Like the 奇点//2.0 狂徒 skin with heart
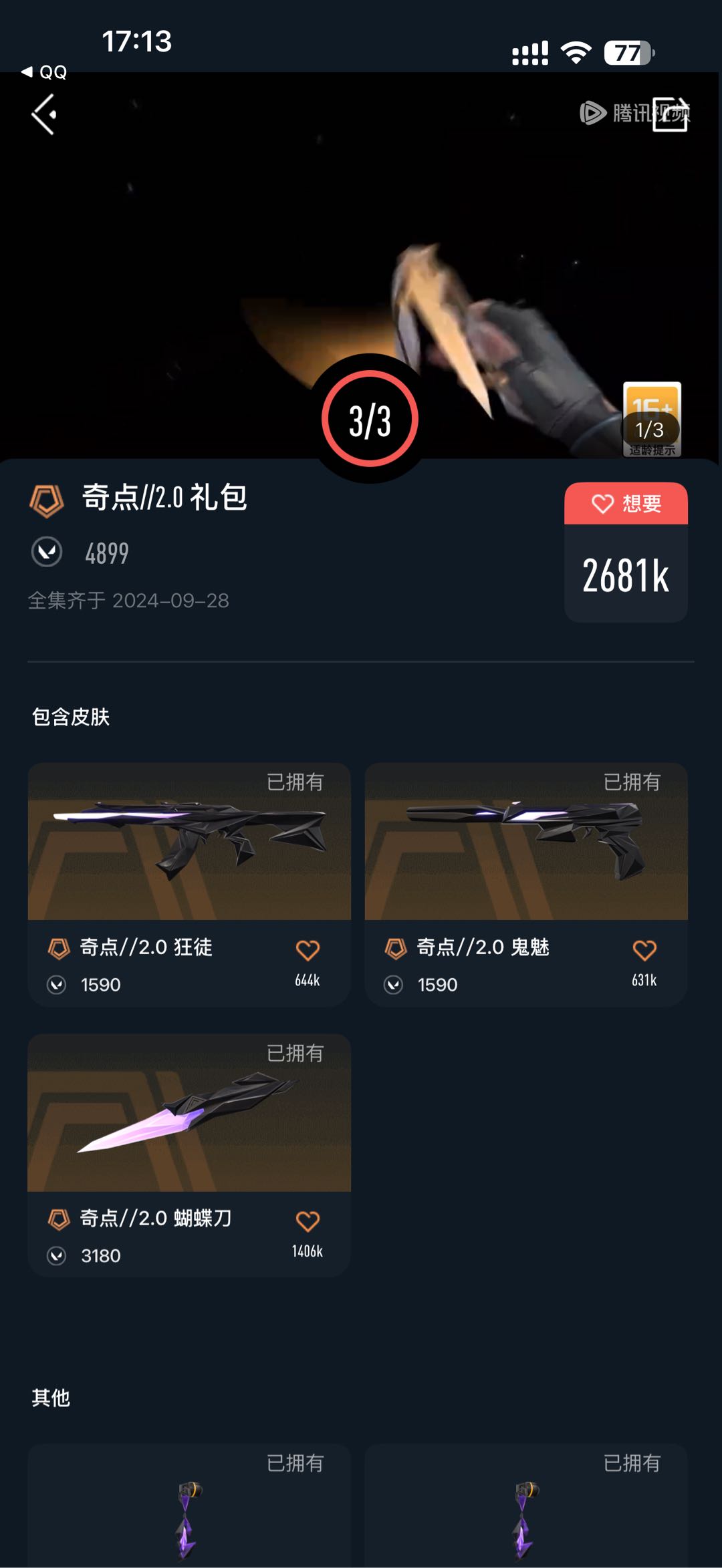722x1568 pixels. coord(308,950)
